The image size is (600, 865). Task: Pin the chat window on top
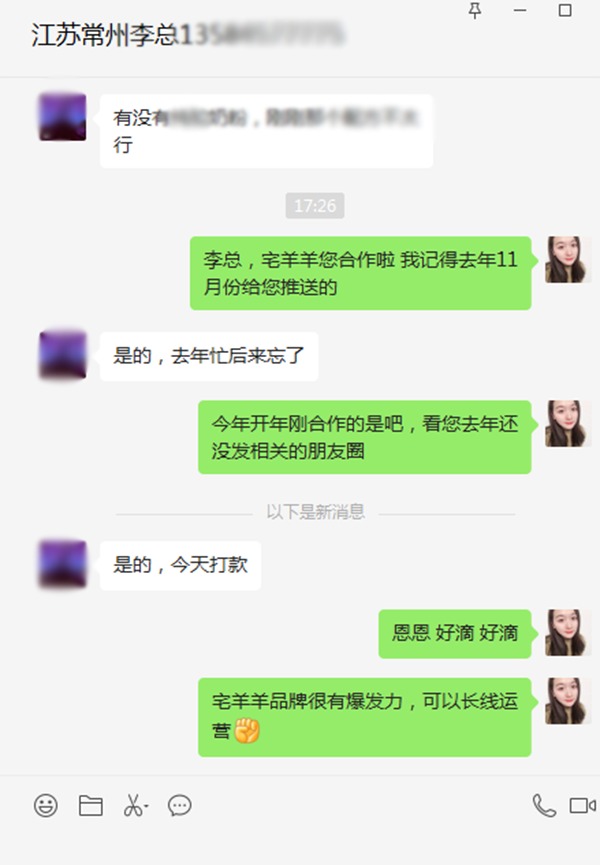(x=475, y=10)
